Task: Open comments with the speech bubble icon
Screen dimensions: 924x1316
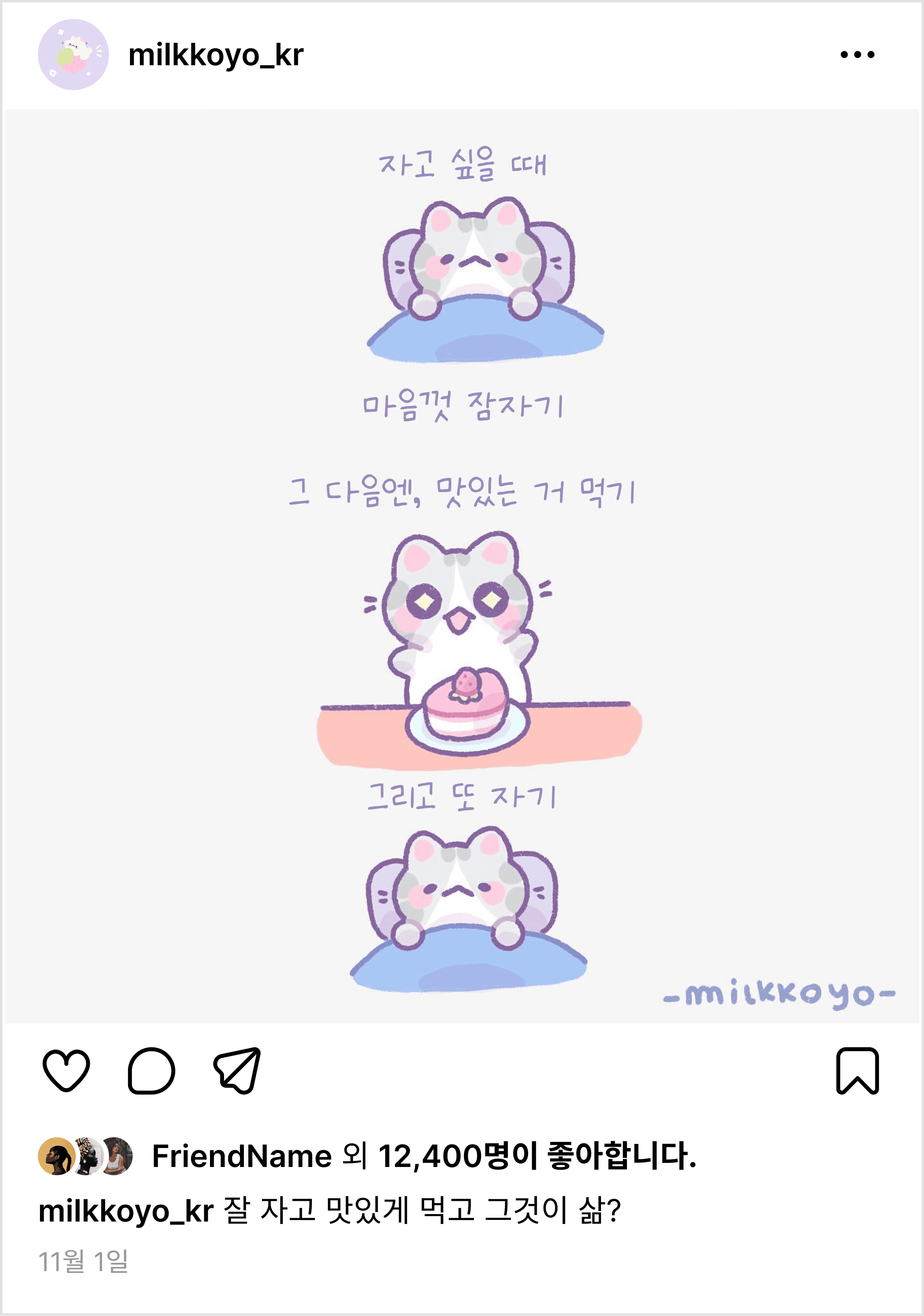Action: point(151,1071)
